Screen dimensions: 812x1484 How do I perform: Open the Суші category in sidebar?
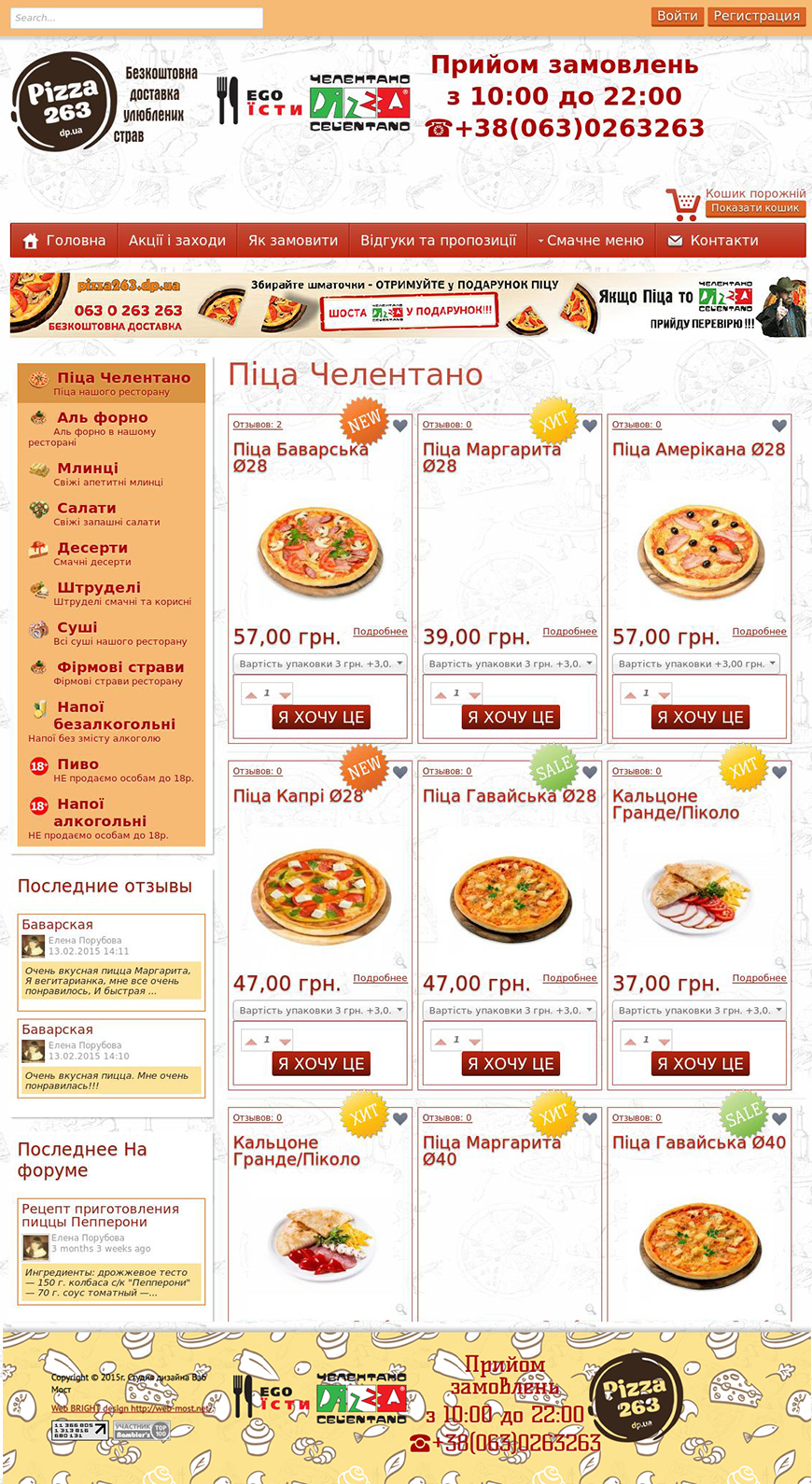click(77, 627)
